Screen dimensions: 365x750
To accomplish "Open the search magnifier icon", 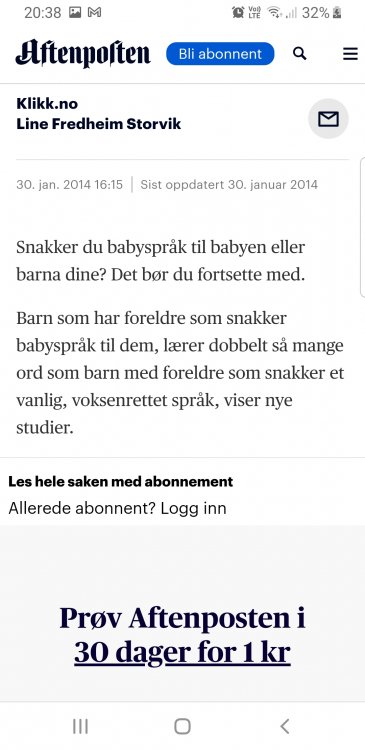I will (x=299, y=54).
